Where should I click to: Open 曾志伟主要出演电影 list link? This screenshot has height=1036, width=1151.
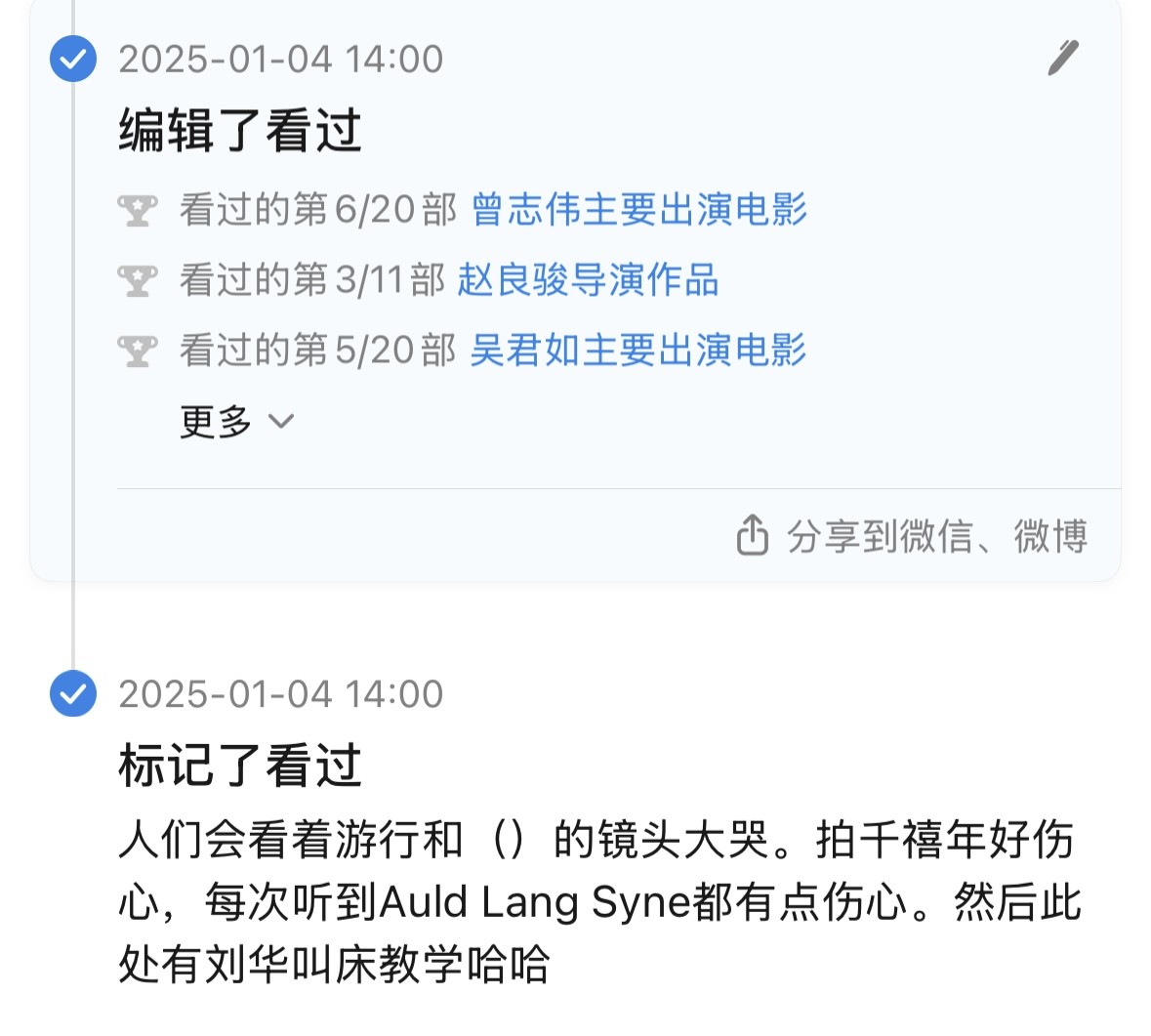tap(639, 210)
